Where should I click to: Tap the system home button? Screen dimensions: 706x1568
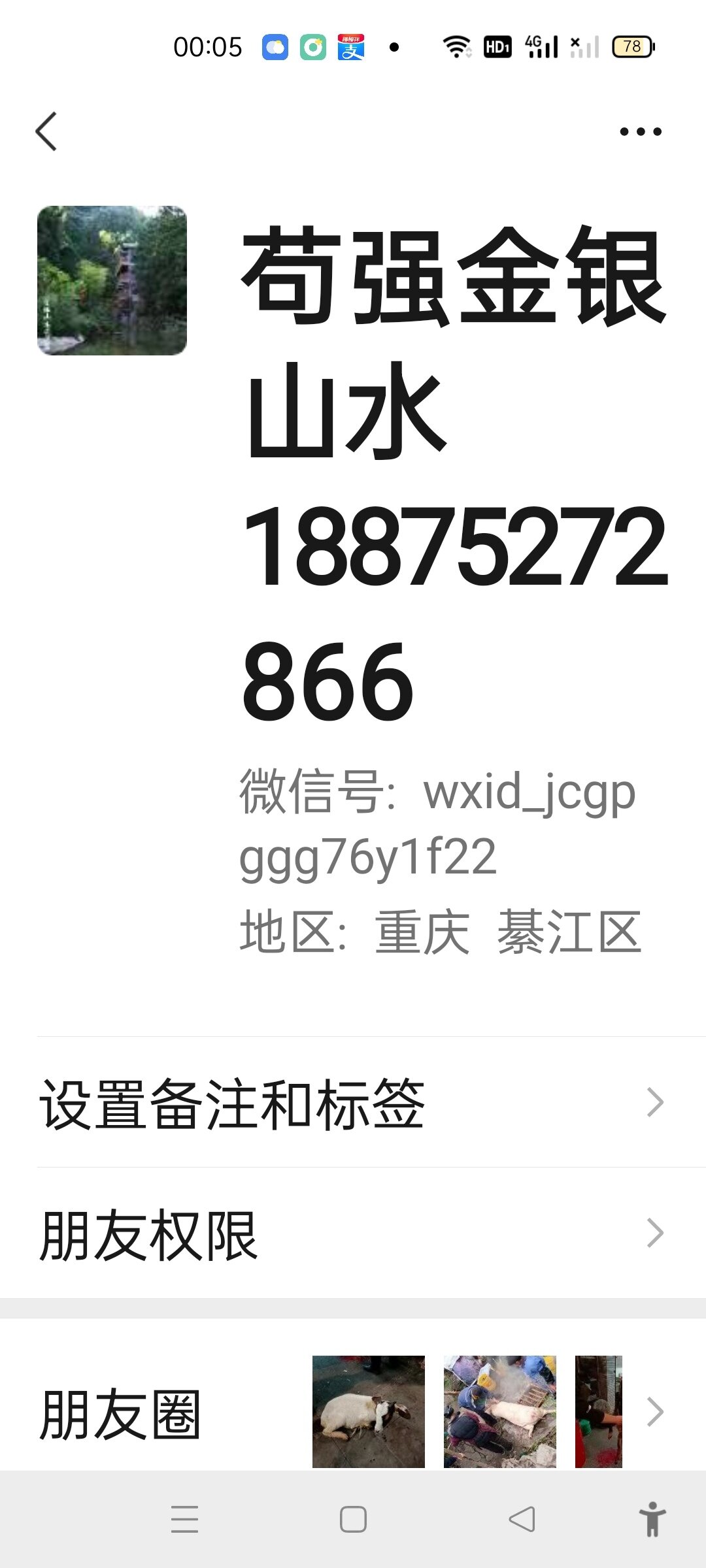(353, 1519)
